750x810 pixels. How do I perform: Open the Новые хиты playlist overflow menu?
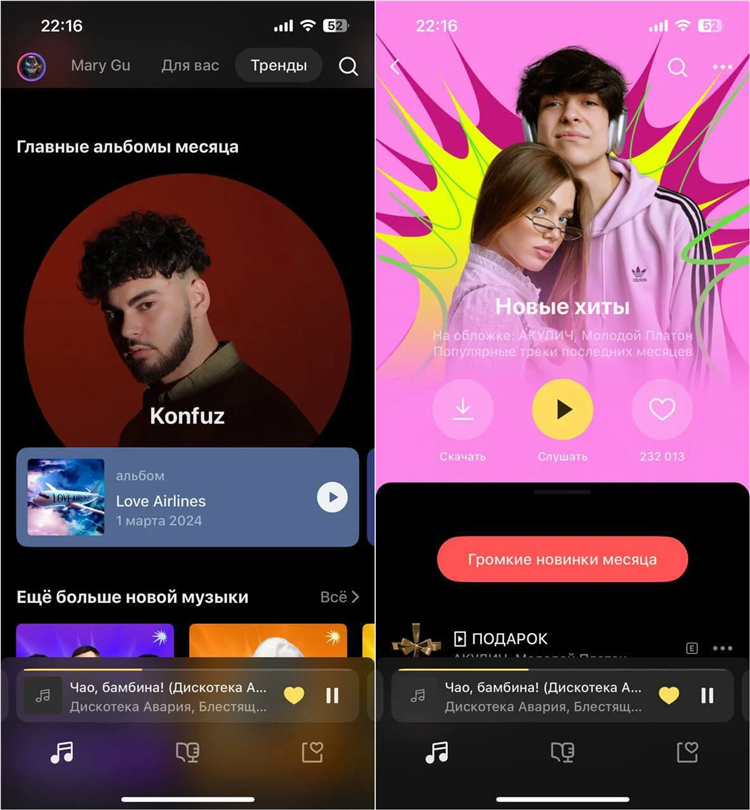722,67
